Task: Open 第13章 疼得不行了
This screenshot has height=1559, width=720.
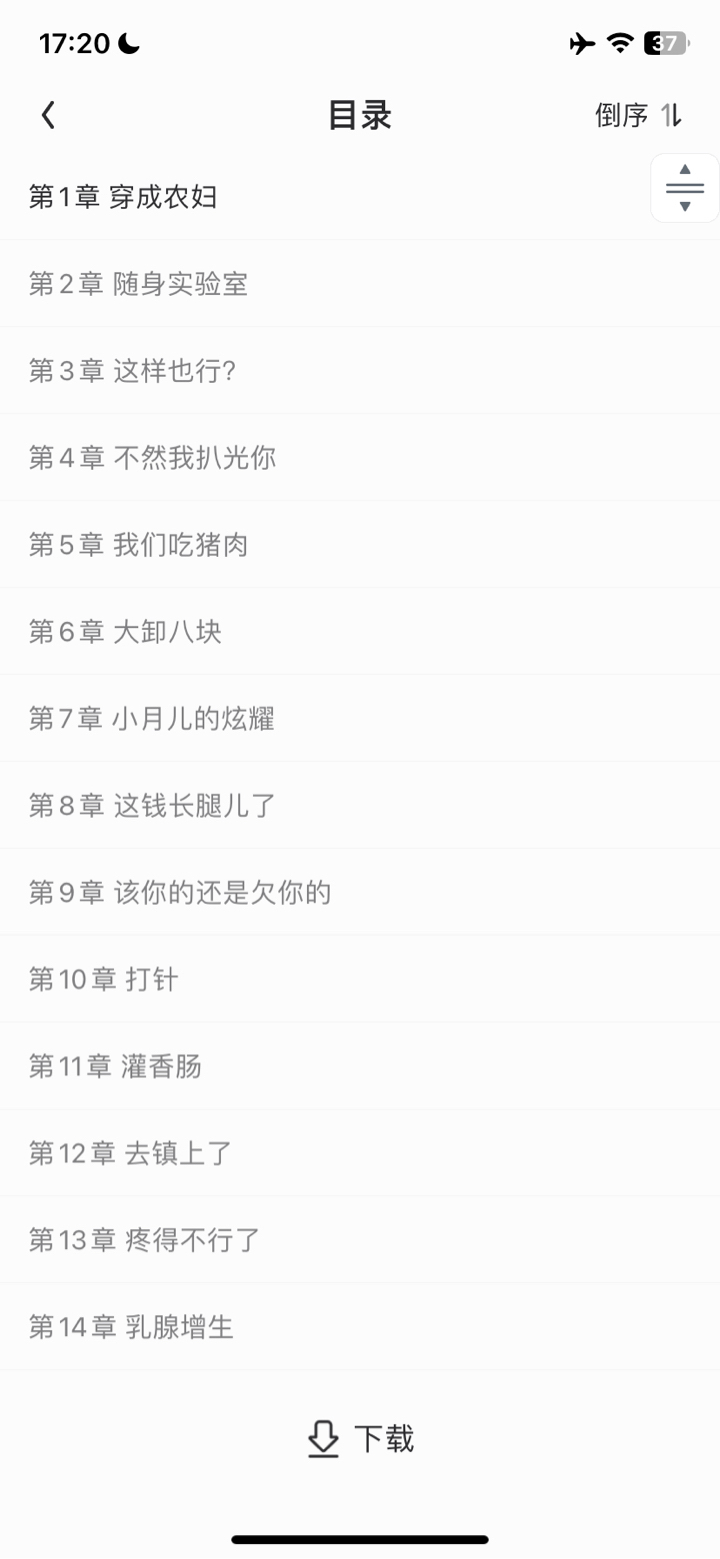Action: (144, 1241)
